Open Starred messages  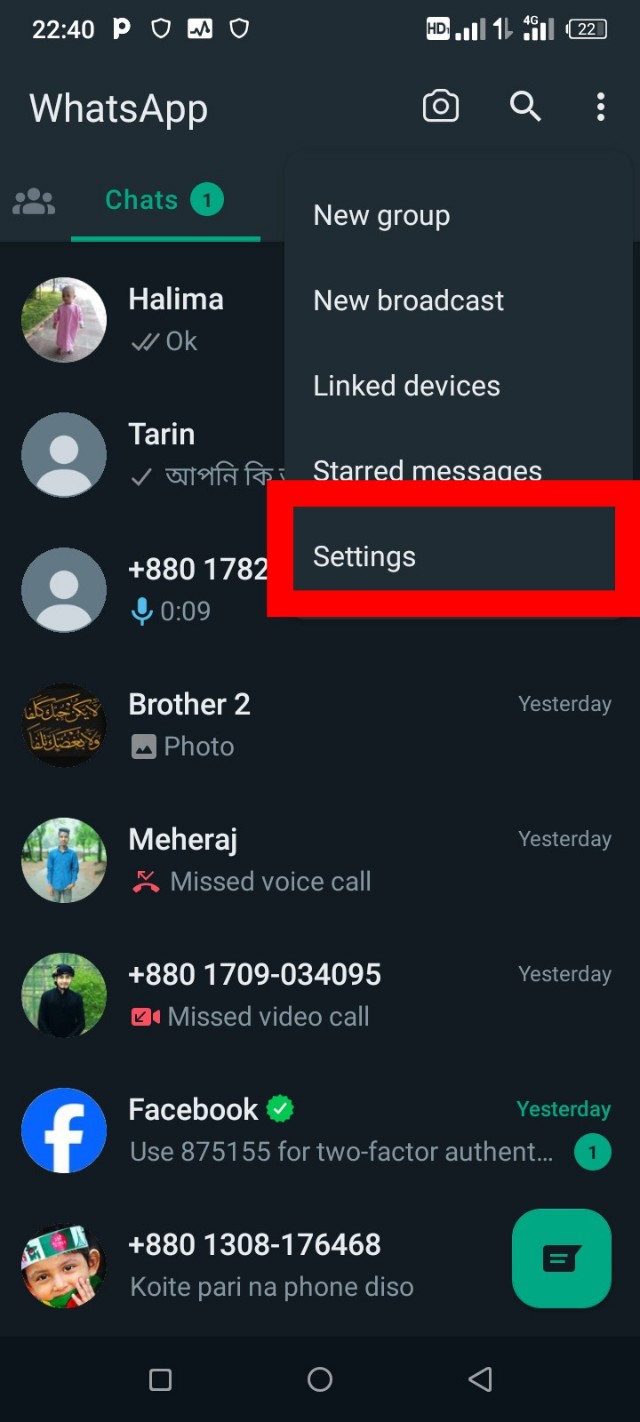427,468
